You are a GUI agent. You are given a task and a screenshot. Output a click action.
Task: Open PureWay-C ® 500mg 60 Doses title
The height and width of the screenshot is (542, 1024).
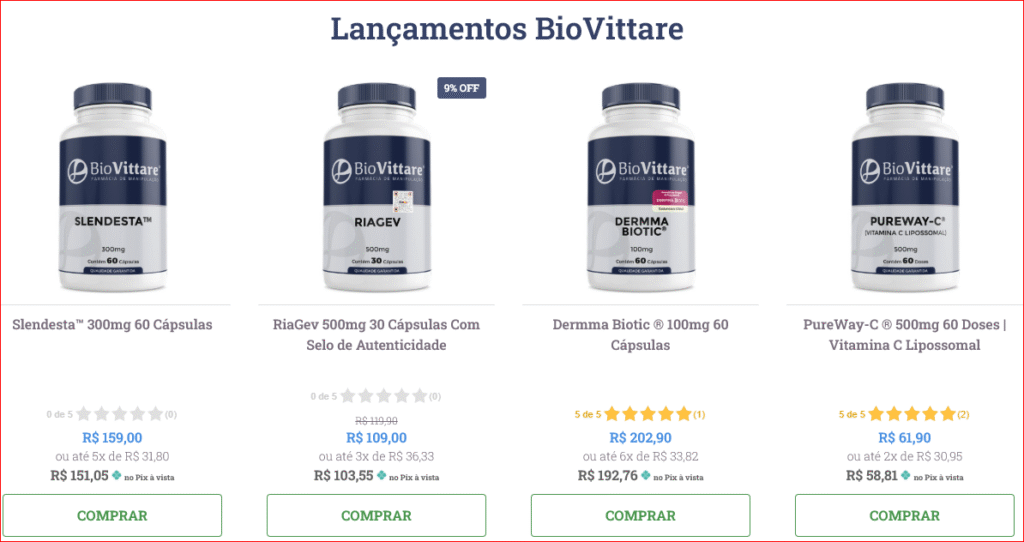pos(904,335)
